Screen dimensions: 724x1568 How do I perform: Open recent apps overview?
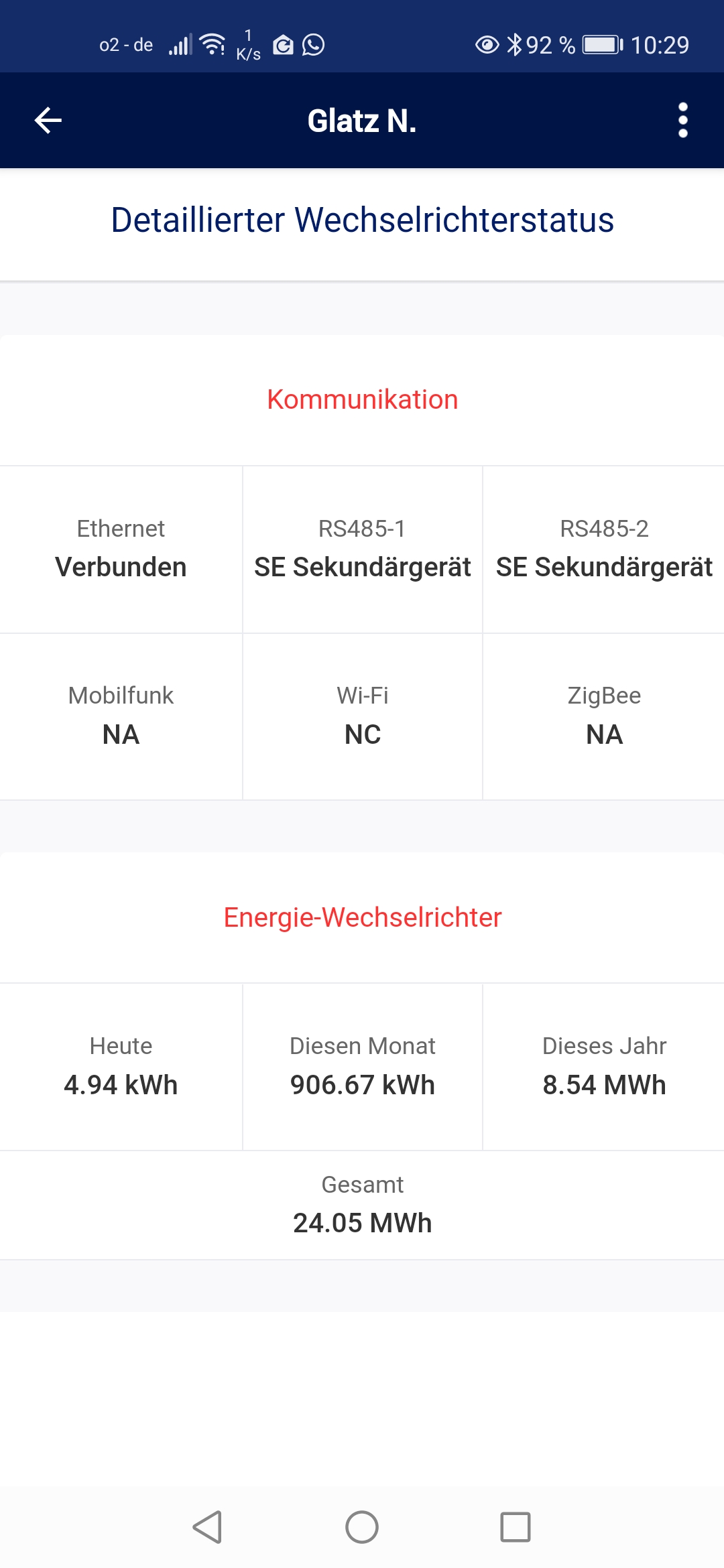coord(515,1527)
